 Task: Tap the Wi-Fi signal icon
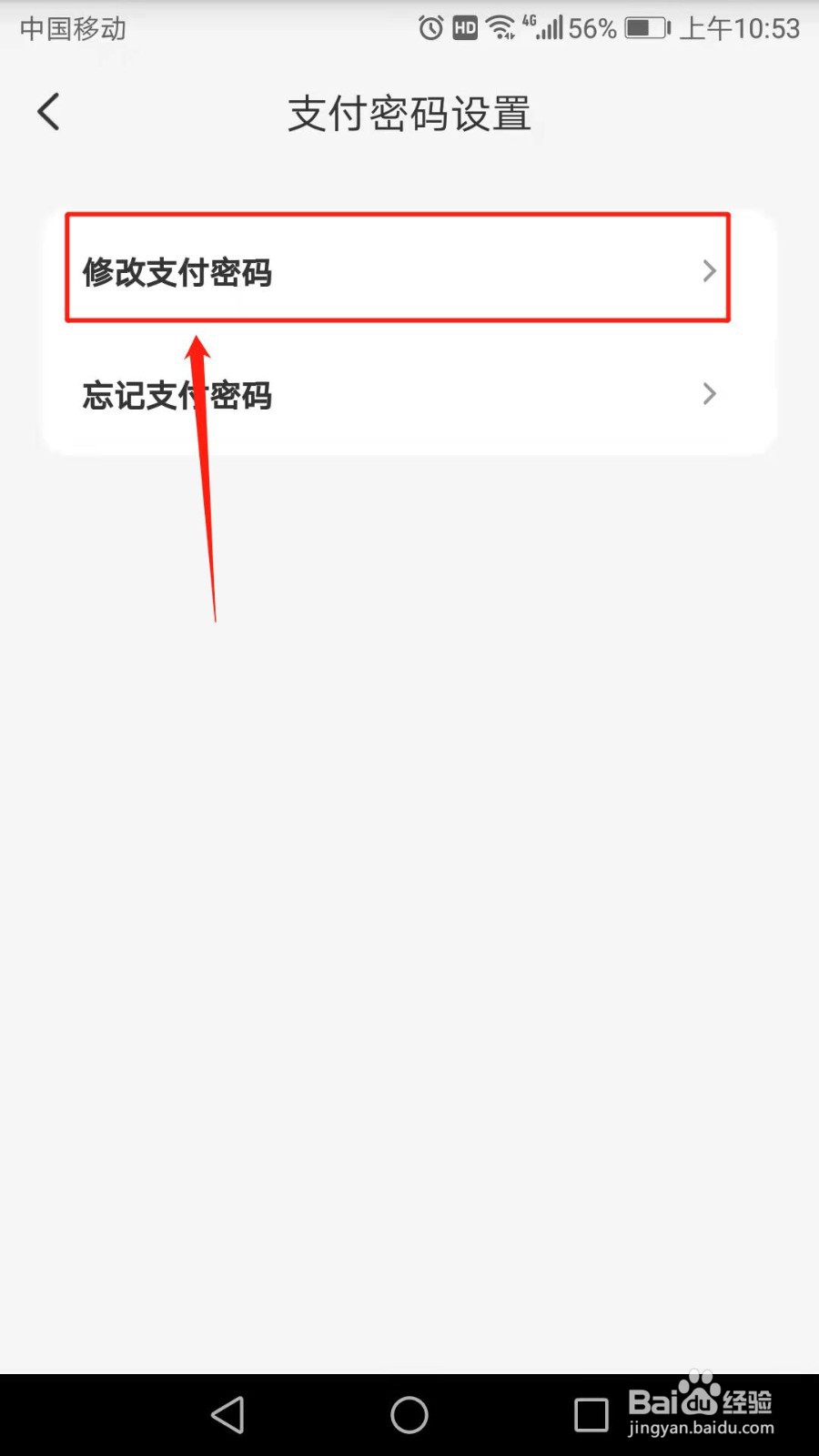(x=500, y=27)
